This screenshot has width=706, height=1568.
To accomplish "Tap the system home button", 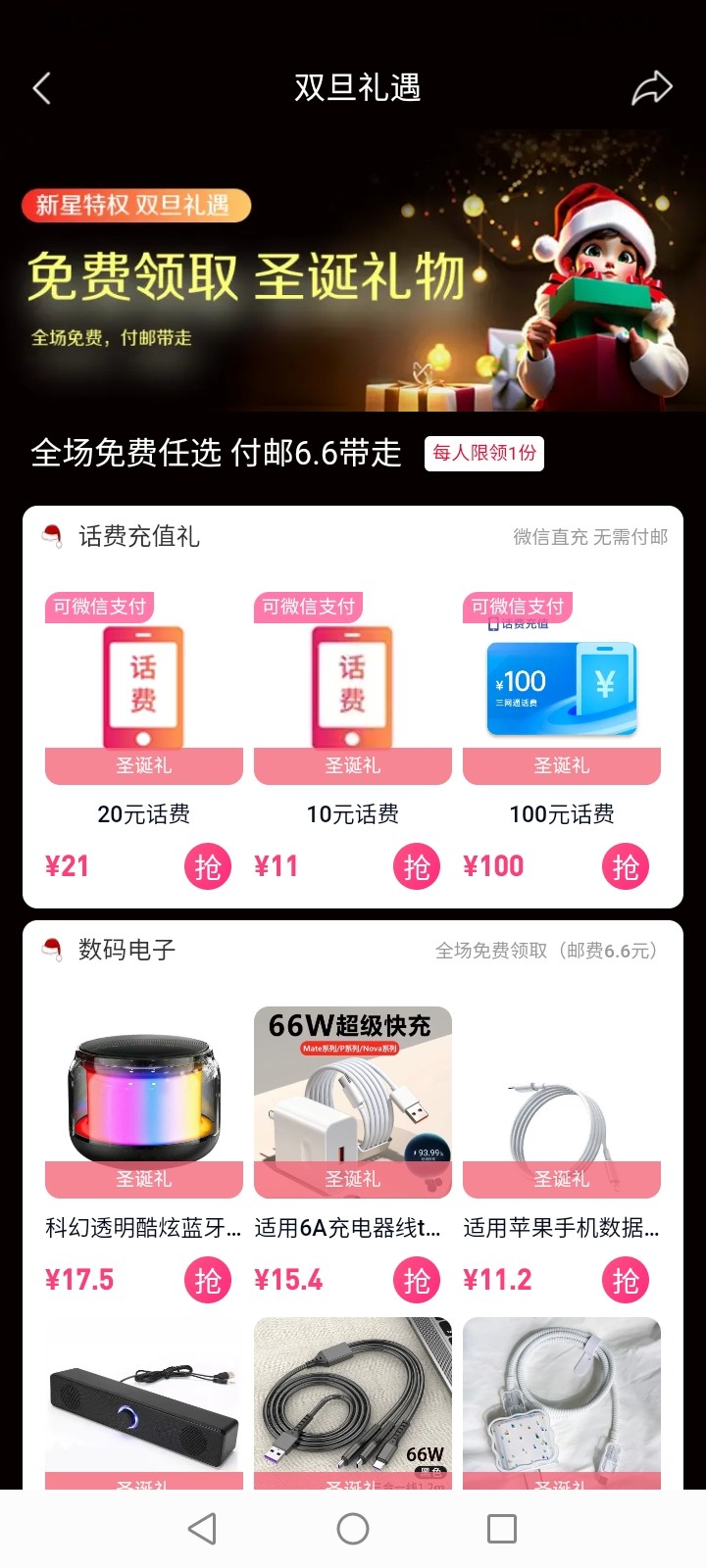I will click(353, 1529).
